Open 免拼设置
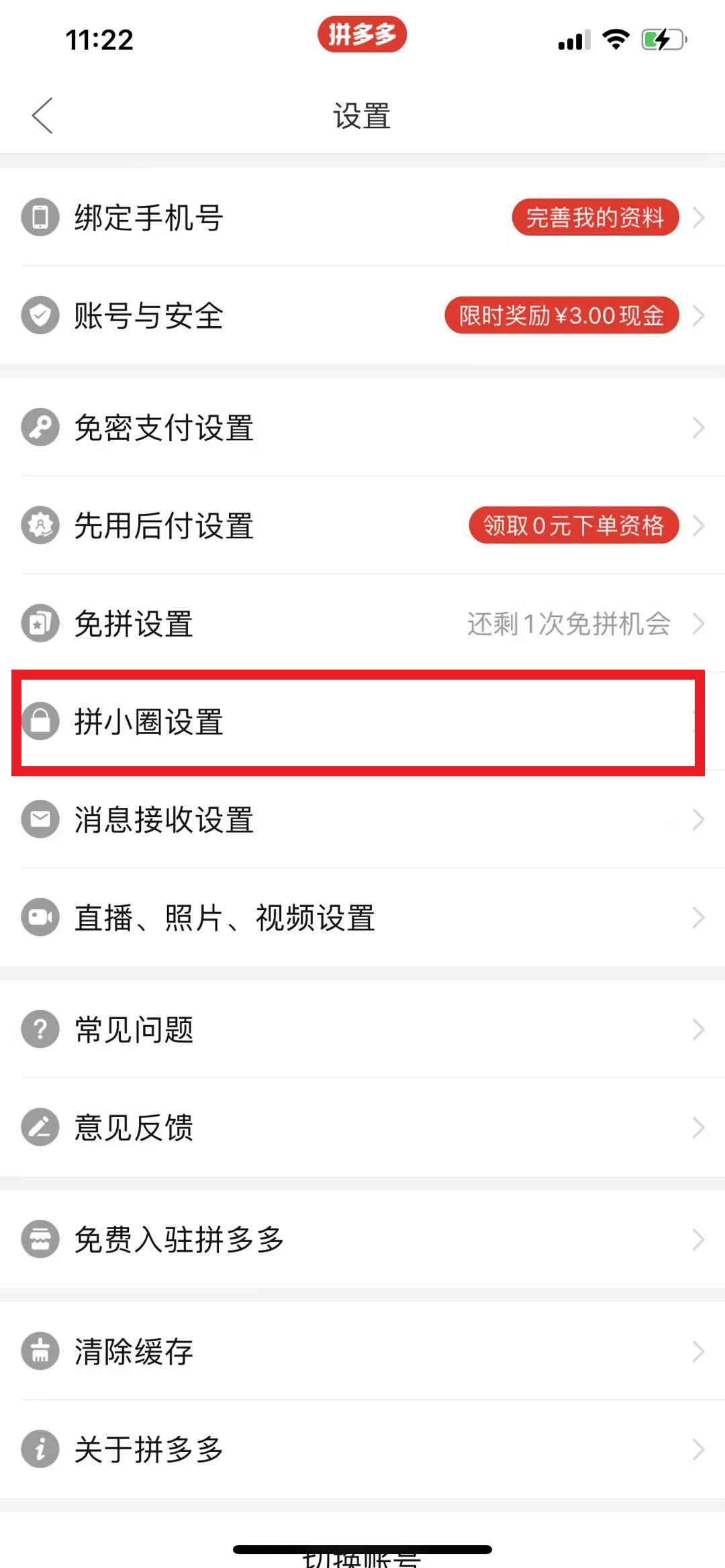The height and width of the screenshot is (1568, 725). [362, 623]
